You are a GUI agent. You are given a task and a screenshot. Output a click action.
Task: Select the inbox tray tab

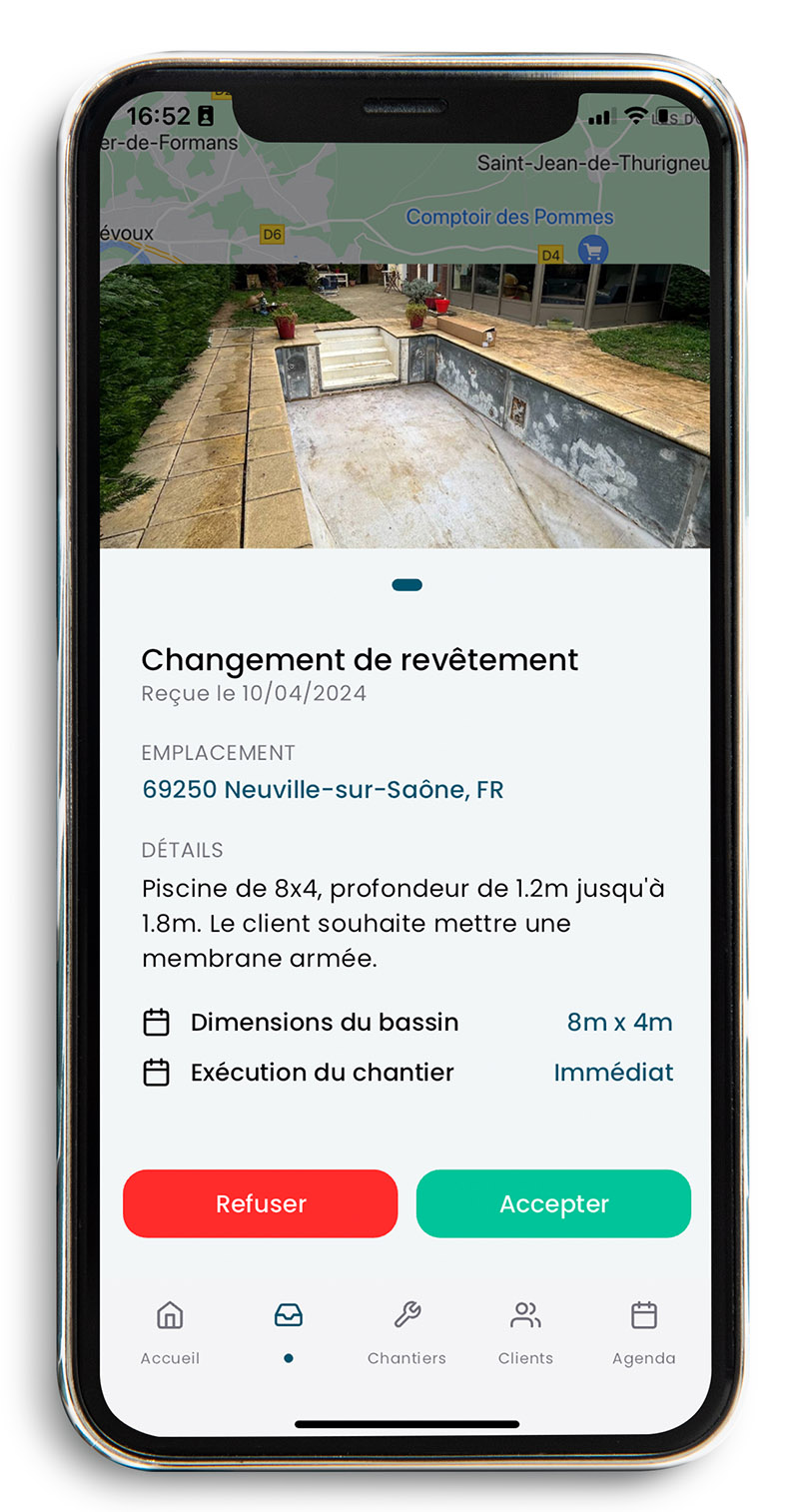(x=288, y=1330)
